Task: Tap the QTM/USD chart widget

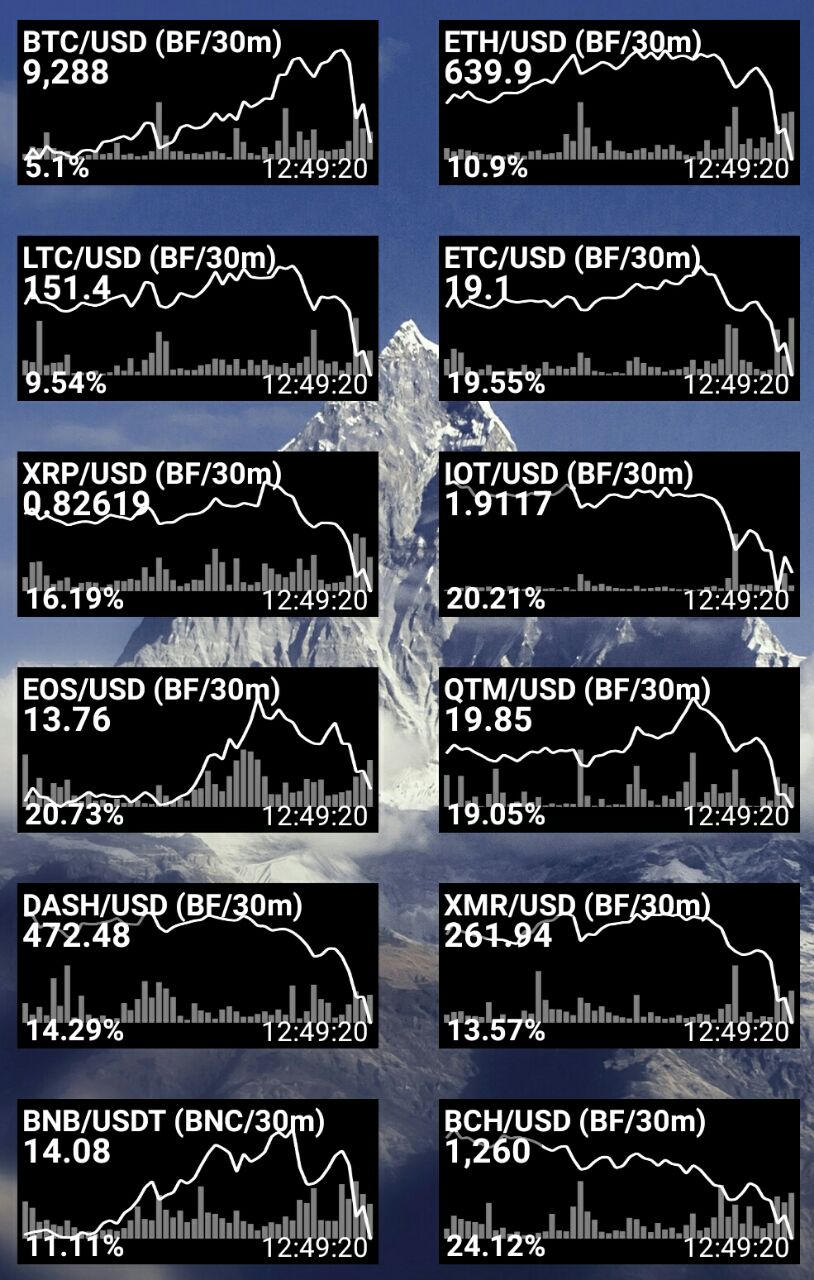Action: coord(620,749)
